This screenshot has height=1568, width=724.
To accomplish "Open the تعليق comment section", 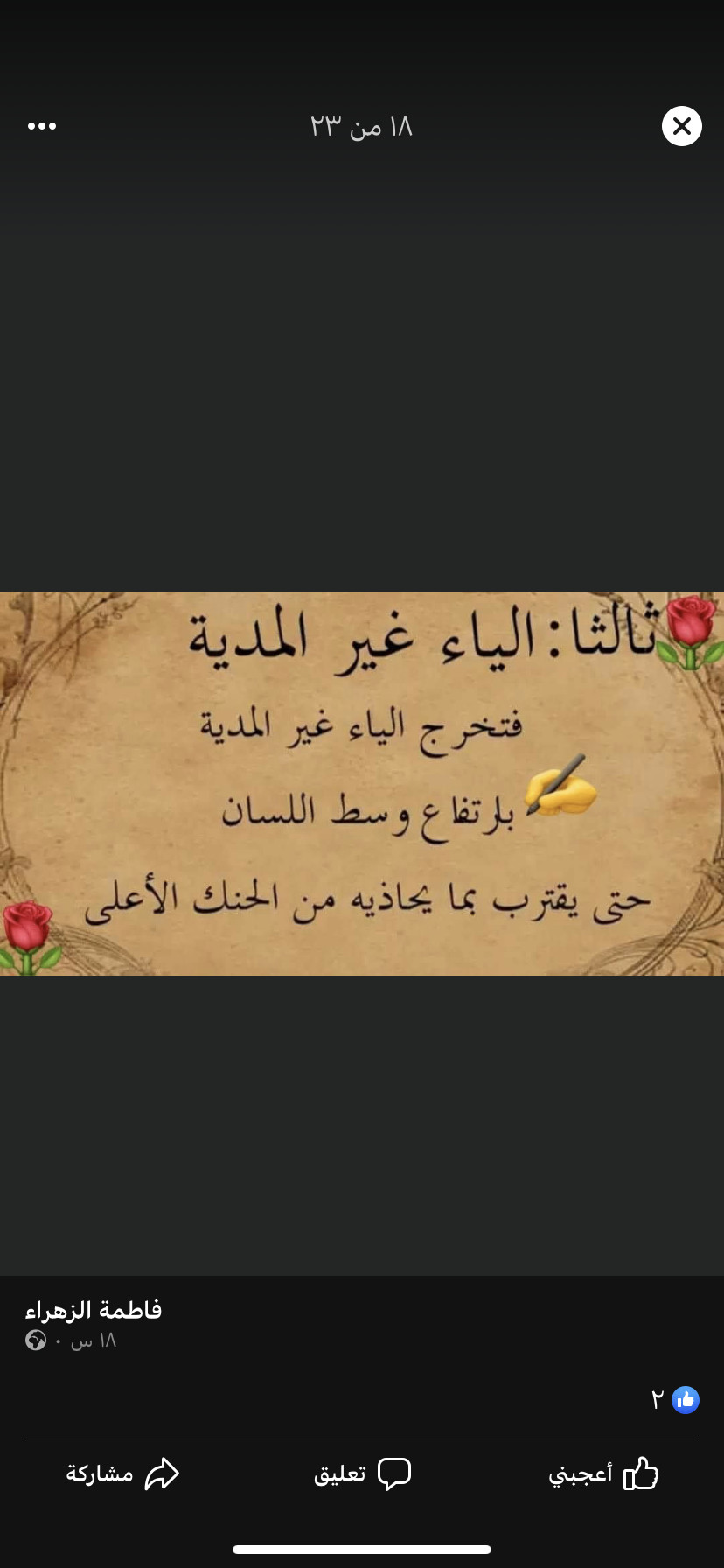I will (x=362, y=1474).
